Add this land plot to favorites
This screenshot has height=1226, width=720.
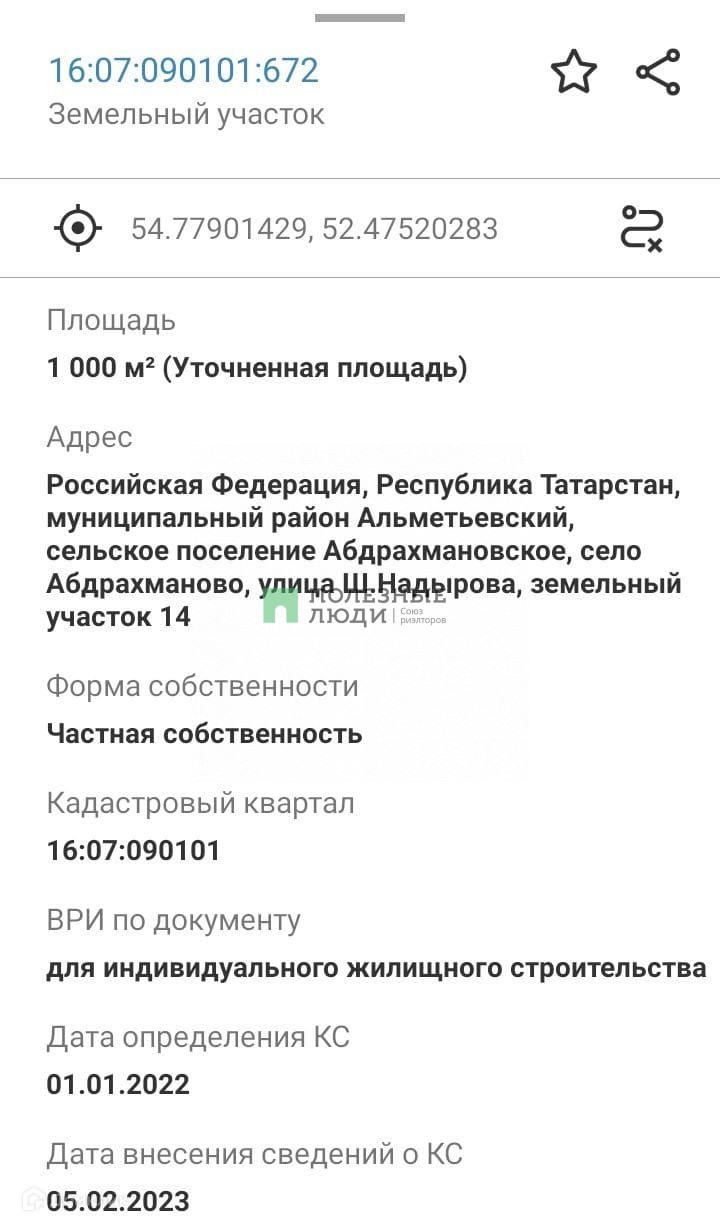[x=573, y=72]
